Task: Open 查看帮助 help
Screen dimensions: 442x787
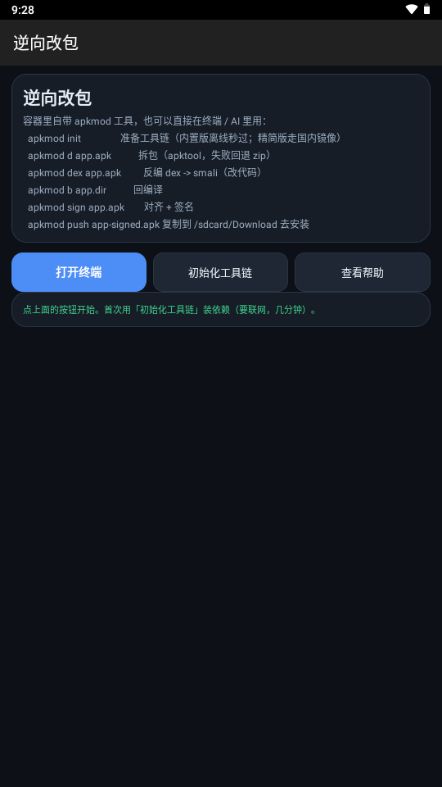Action: (x=362, y=272)
